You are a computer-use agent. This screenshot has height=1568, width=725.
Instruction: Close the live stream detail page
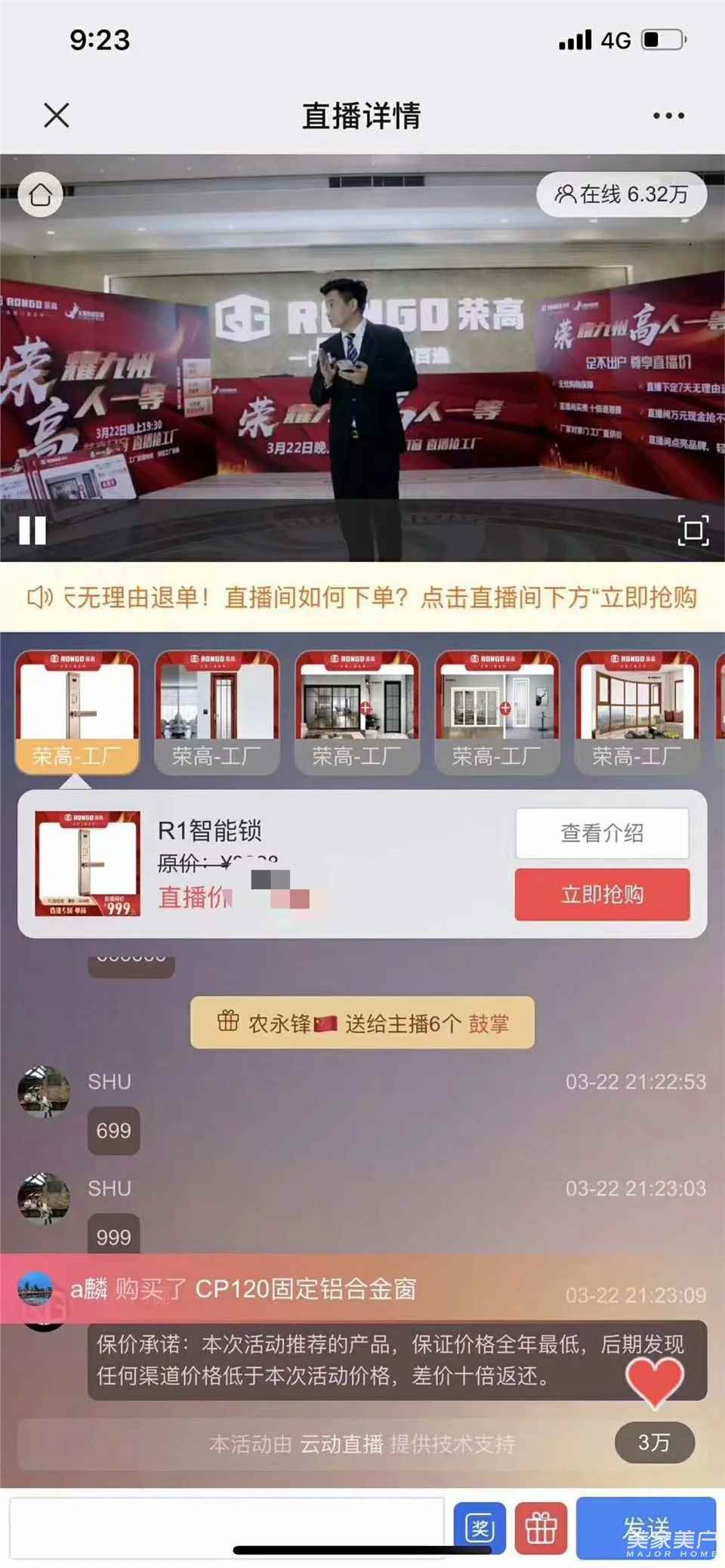(57, 116)
